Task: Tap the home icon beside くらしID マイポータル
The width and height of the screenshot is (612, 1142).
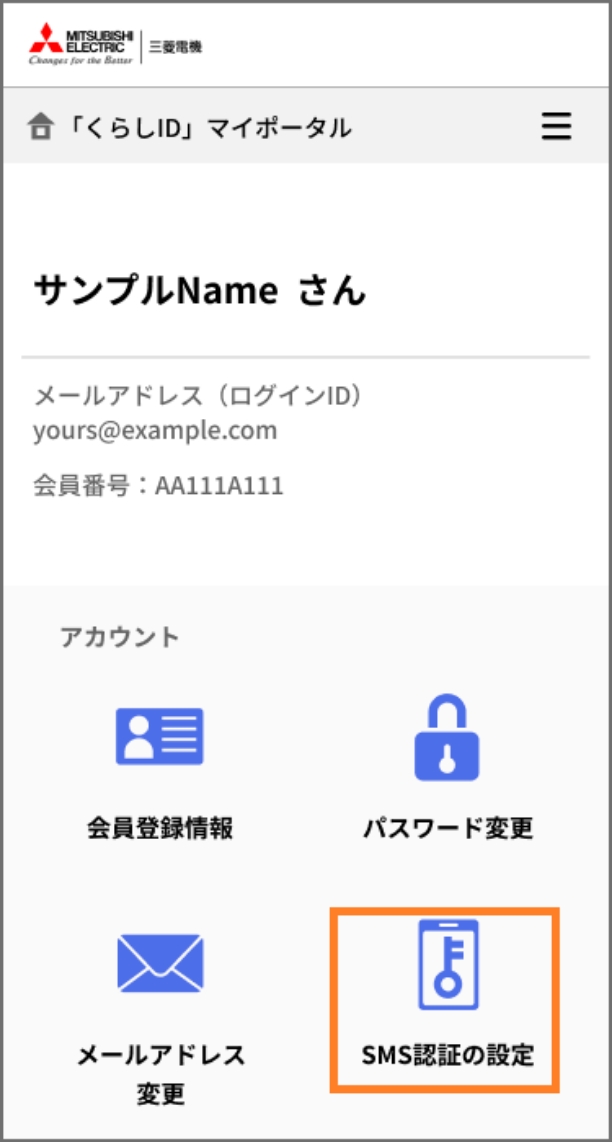Action: 41,127
